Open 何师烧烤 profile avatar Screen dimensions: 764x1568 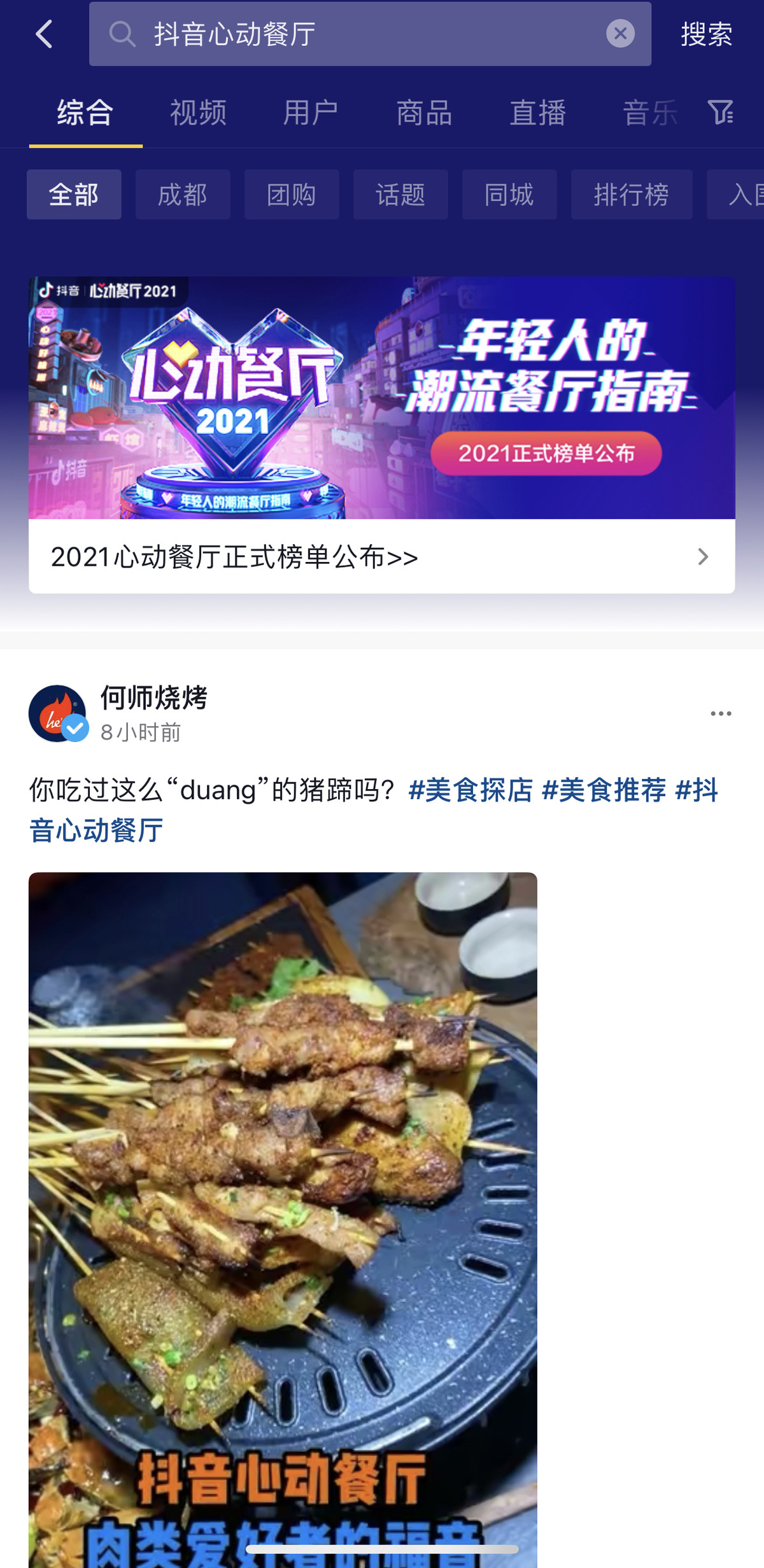click(x=57, y=713)
